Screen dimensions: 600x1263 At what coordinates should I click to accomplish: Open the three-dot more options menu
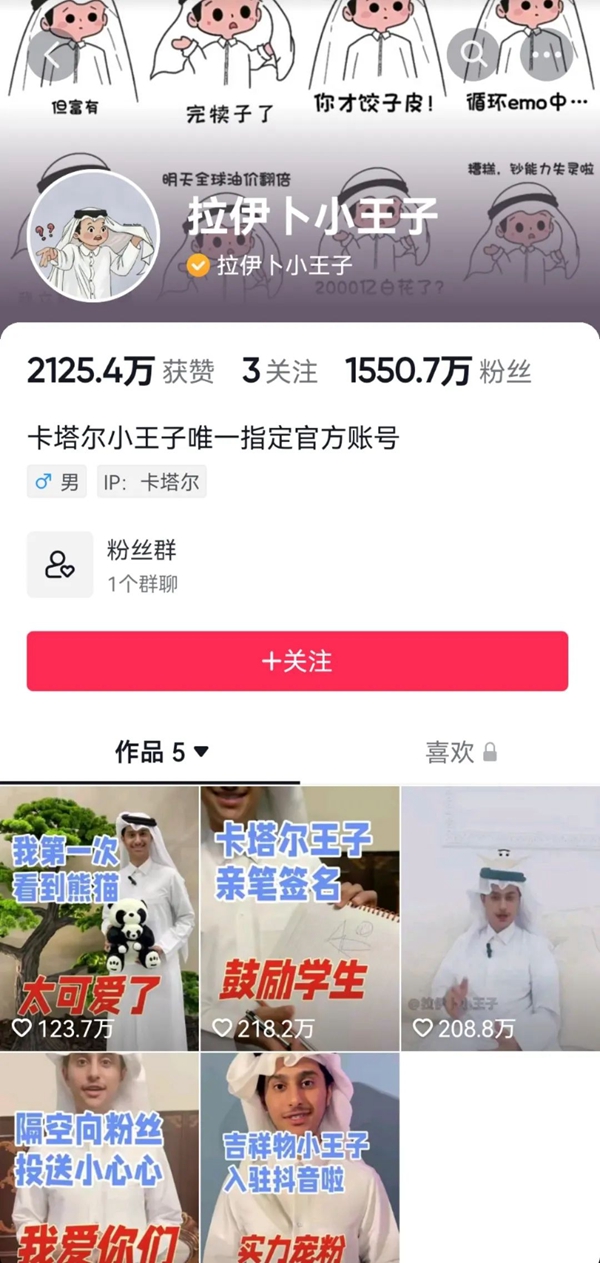tap(547, 54)
